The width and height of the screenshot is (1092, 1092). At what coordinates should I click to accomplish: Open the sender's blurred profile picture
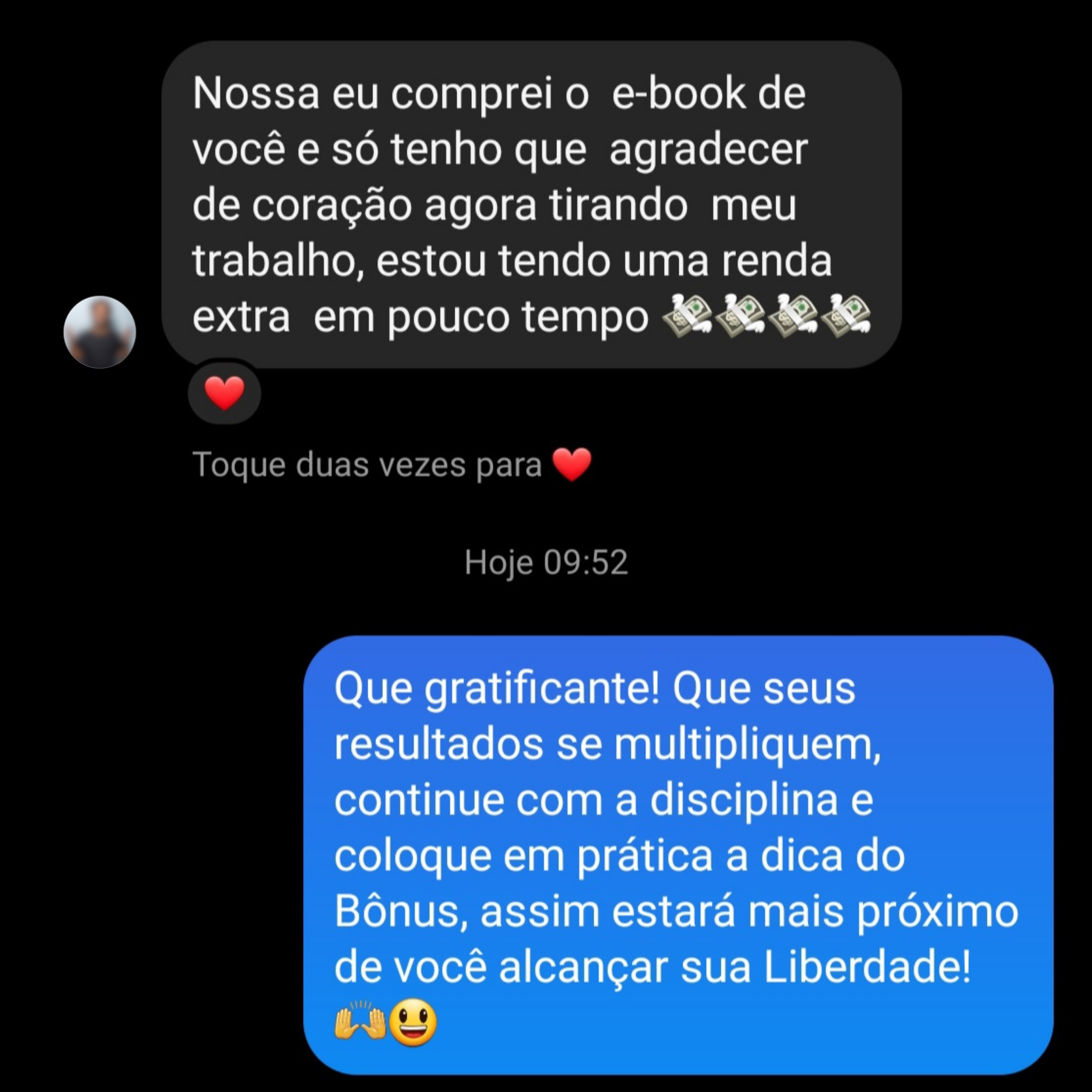[100, 332]
